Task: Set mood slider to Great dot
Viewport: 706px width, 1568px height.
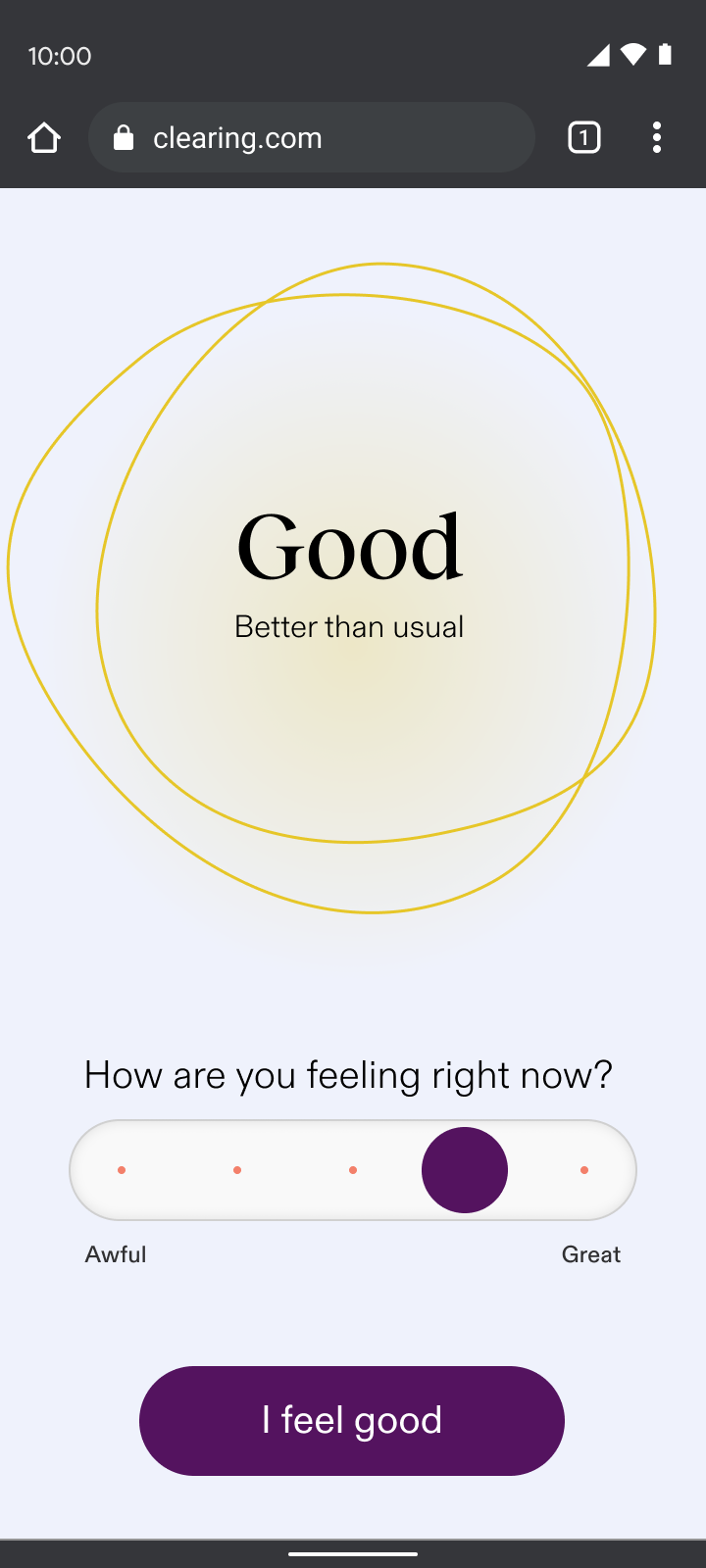Action: pos(584,1170)
